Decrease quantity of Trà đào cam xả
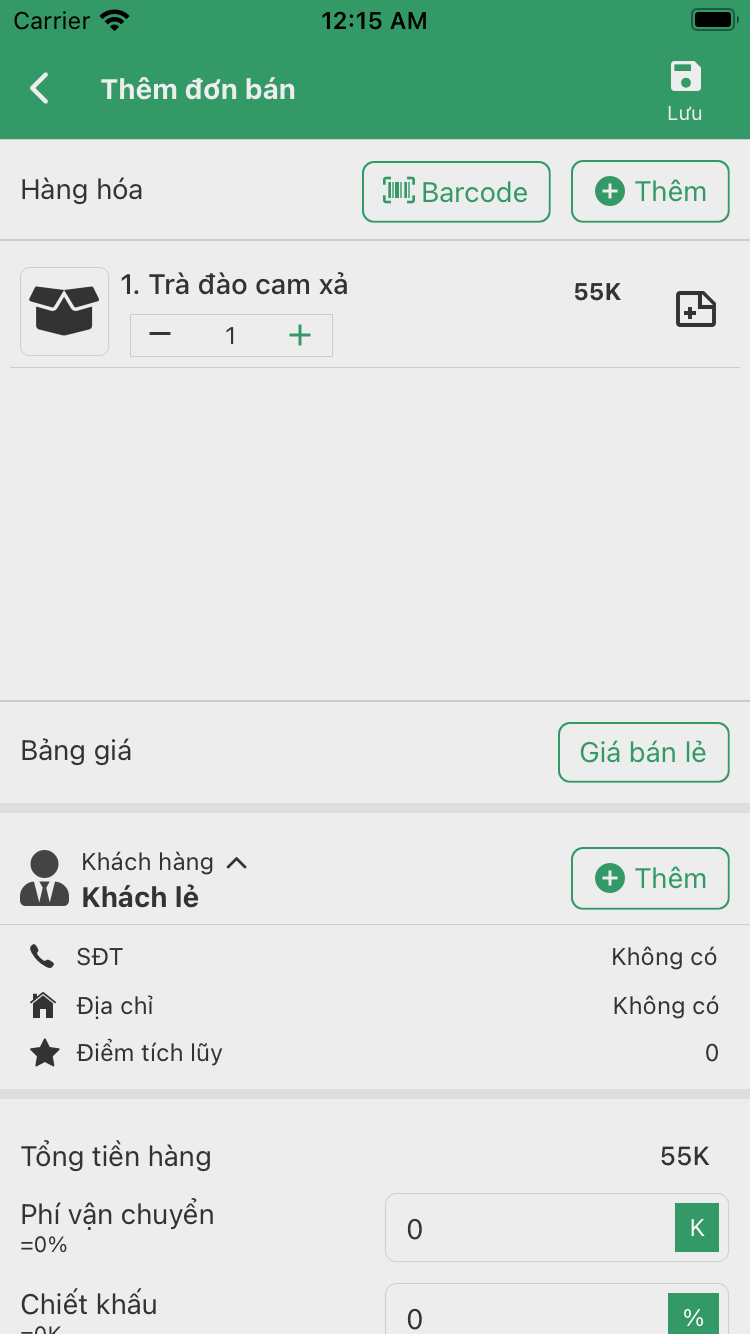 coord(160,335)
